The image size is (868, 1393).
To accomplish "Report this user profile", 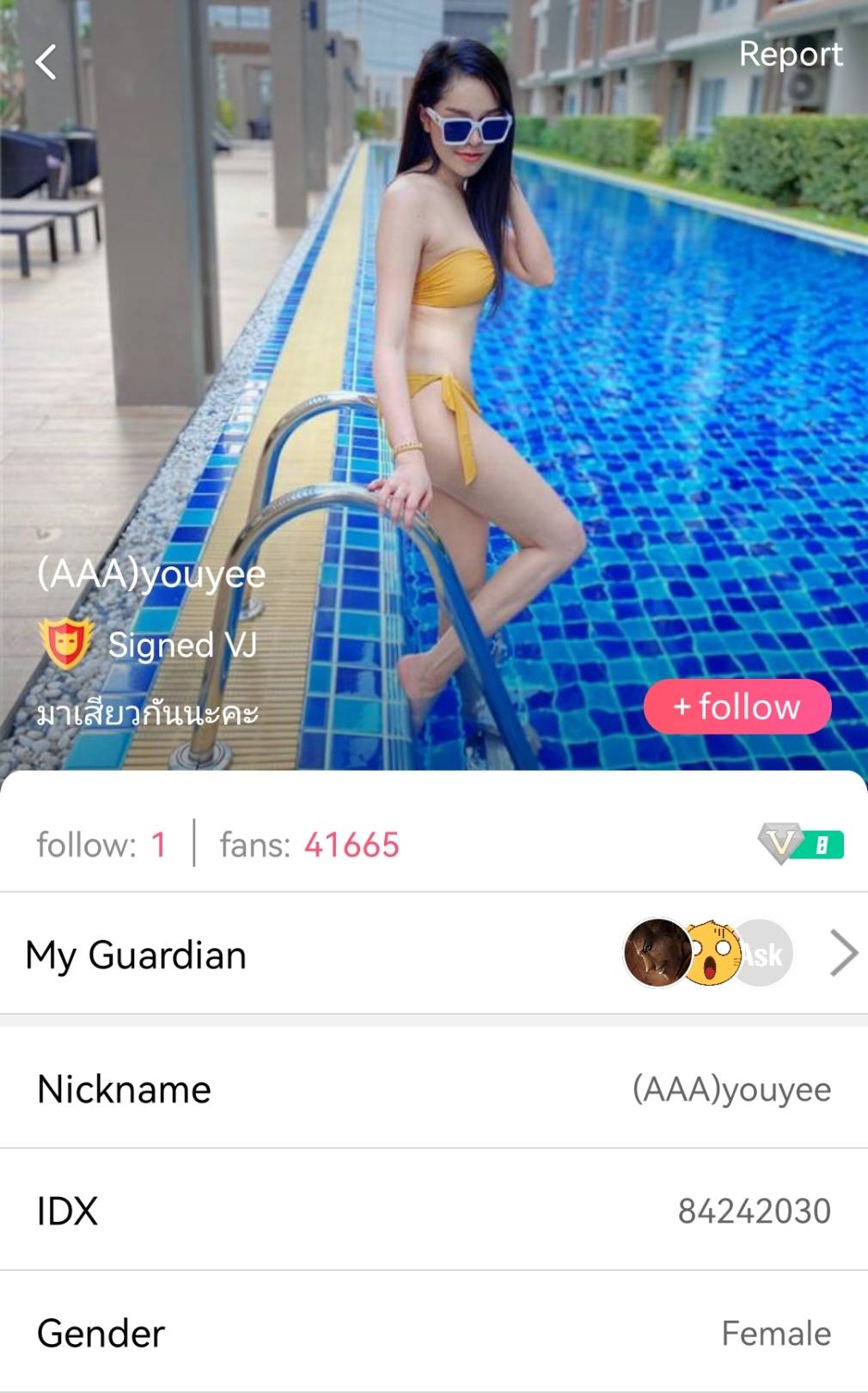I will point(790,54).
